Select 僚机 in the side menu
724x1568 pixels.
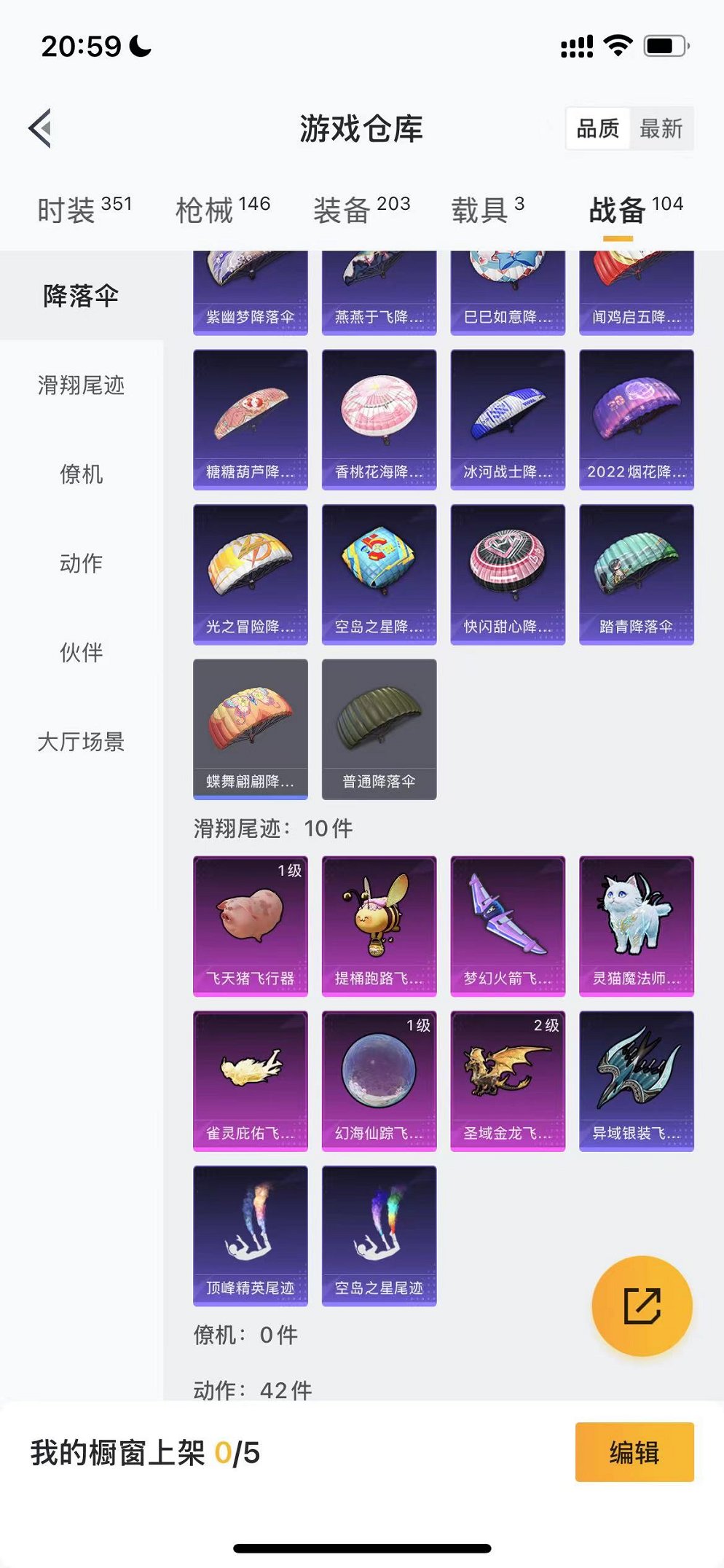(x=81, y=474)
